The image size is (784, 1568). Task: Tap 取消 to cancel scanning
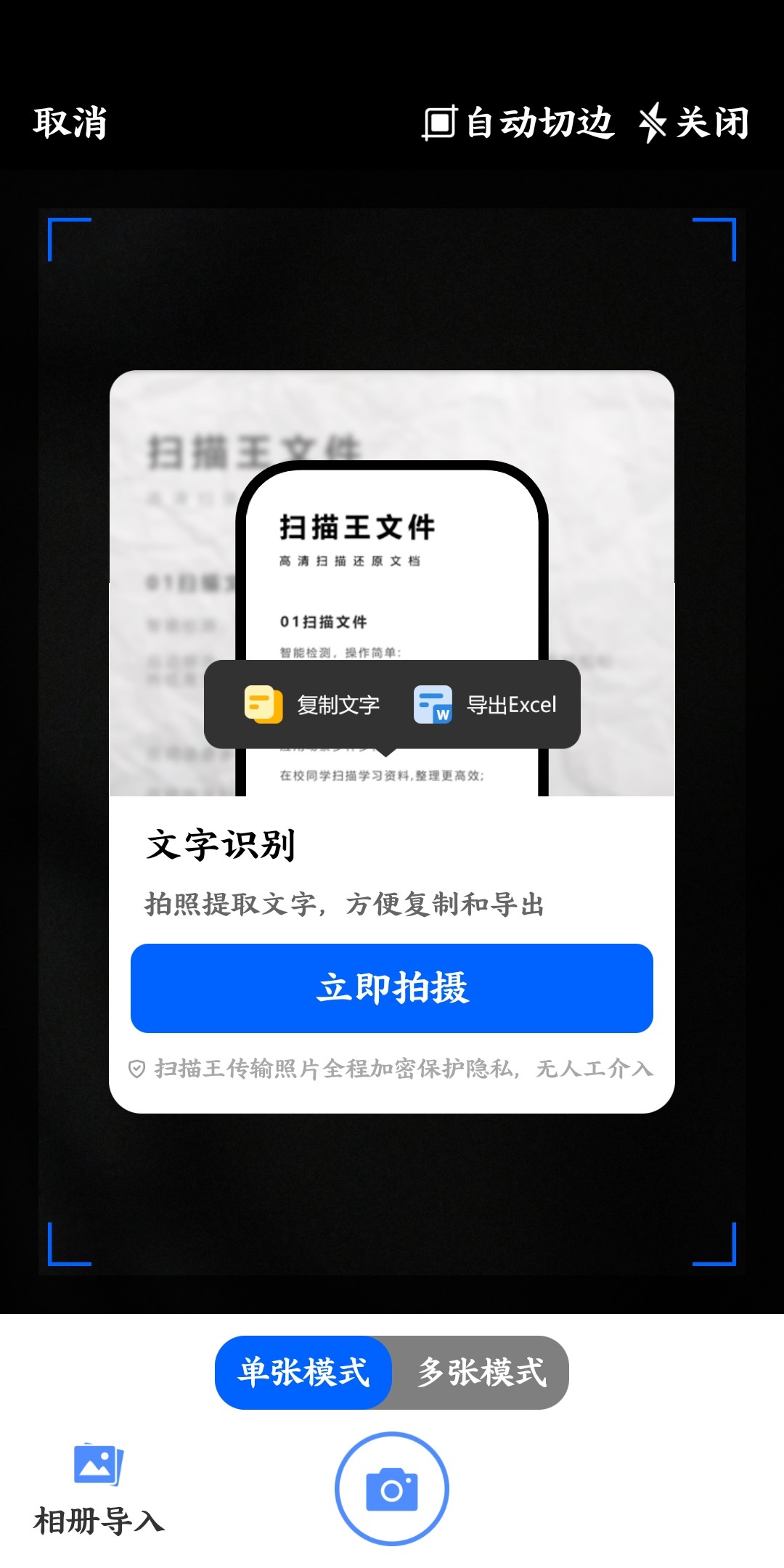[x=70, y=123]
